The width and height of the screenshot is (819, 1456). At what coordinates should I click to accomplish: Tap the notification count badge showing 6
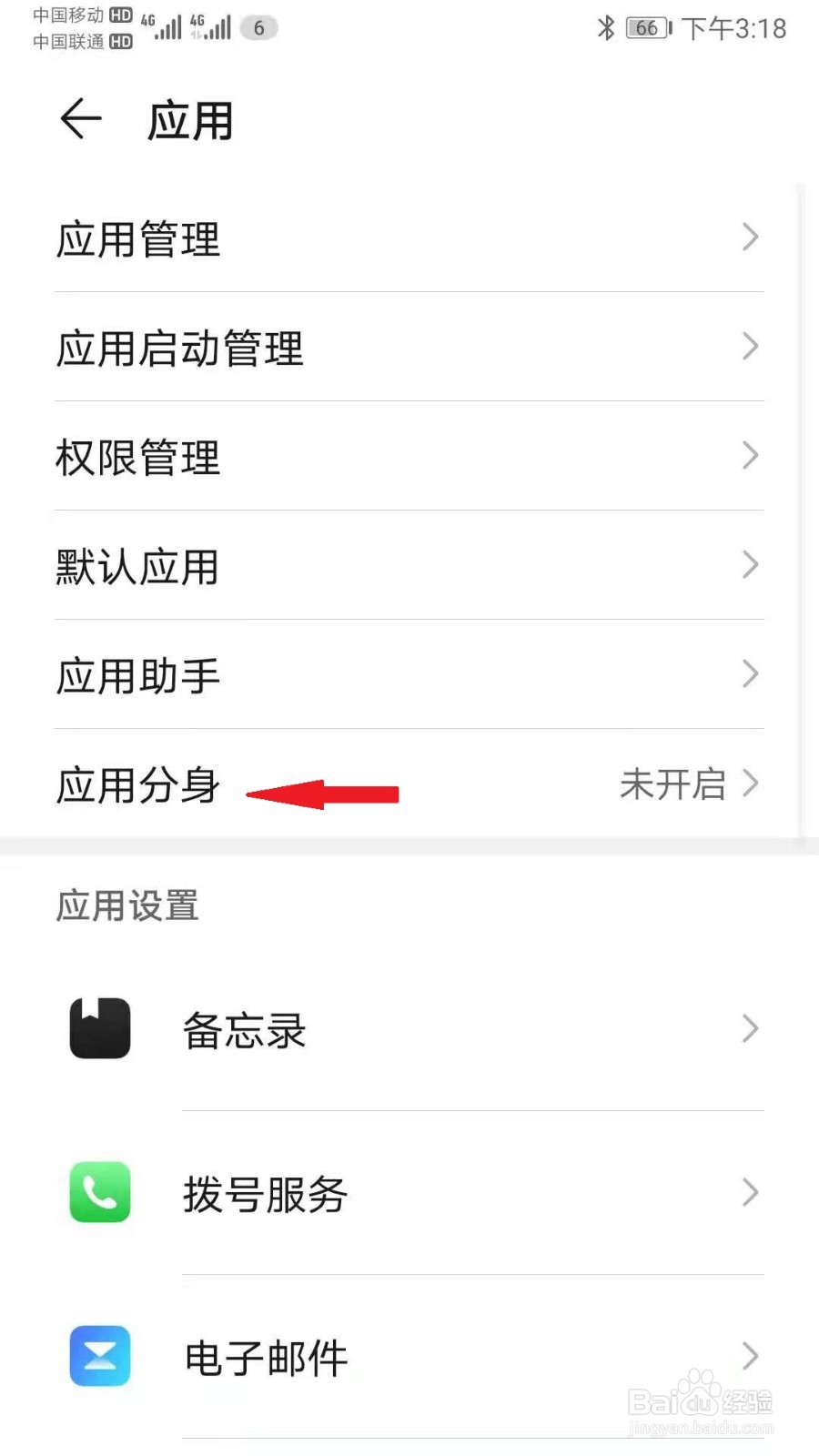[x=258, y=27]
